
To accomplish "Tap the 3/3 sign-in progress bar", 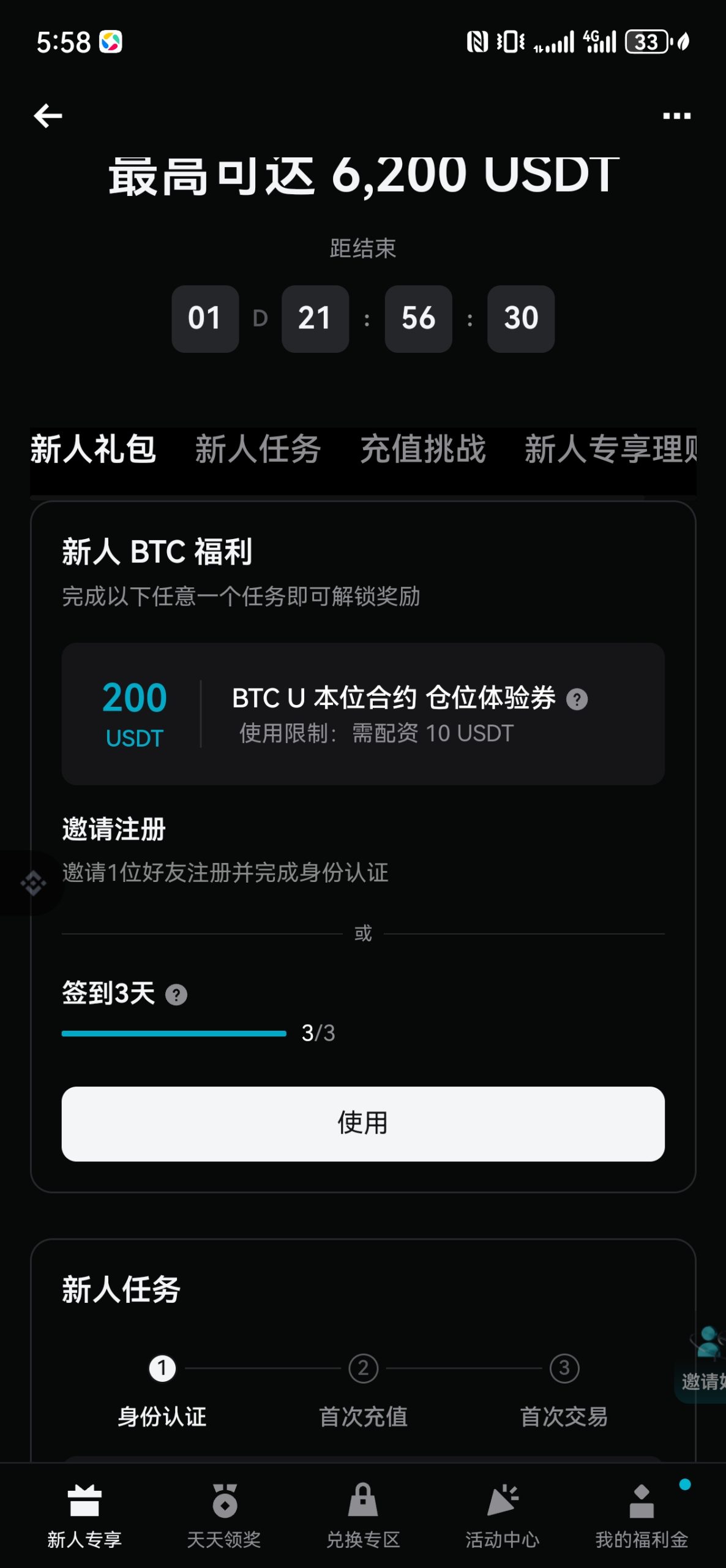I will pos(174,1033).
